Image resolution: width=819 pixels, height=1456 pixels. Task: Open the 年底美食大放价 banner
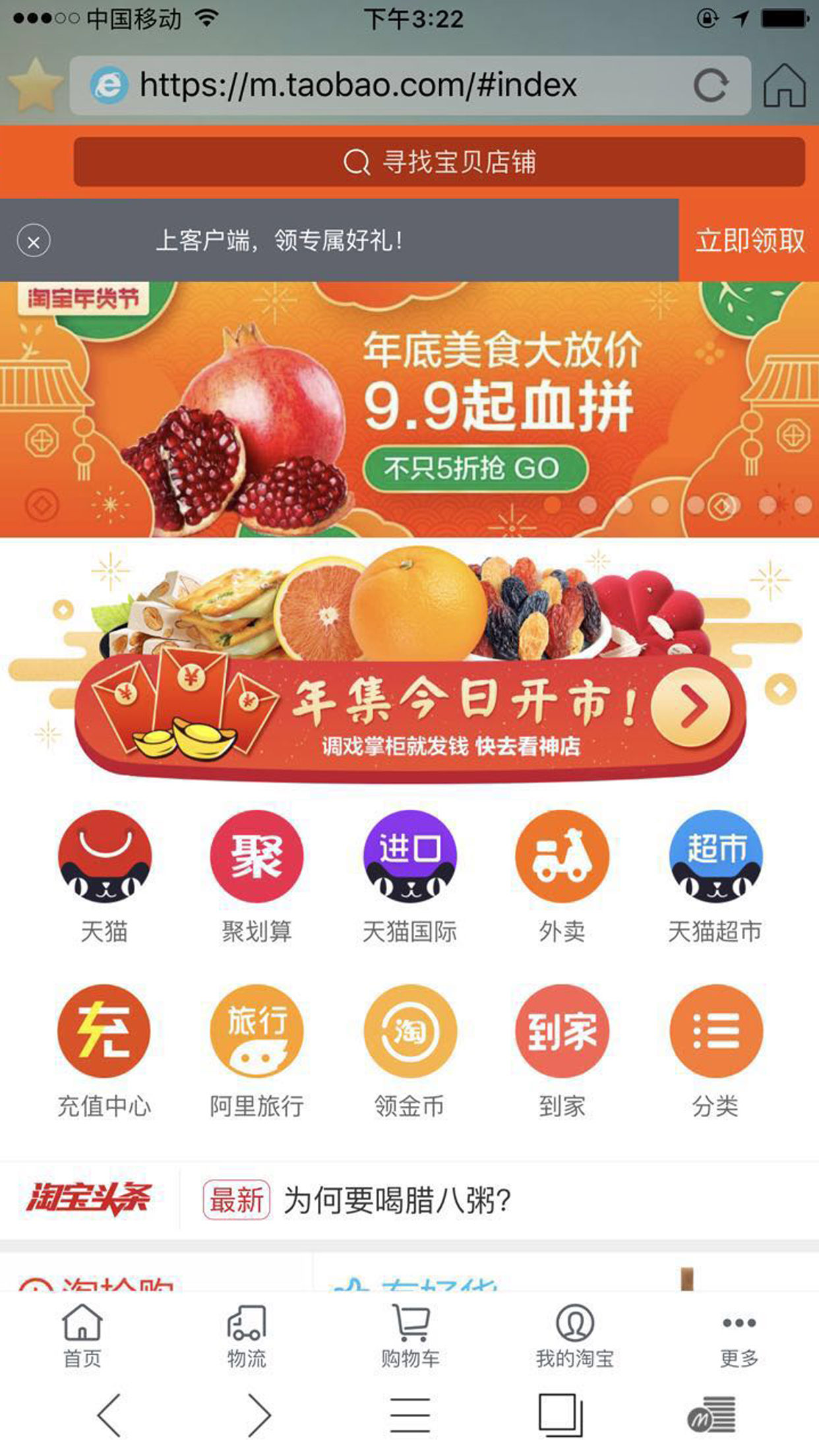point(409,409)
